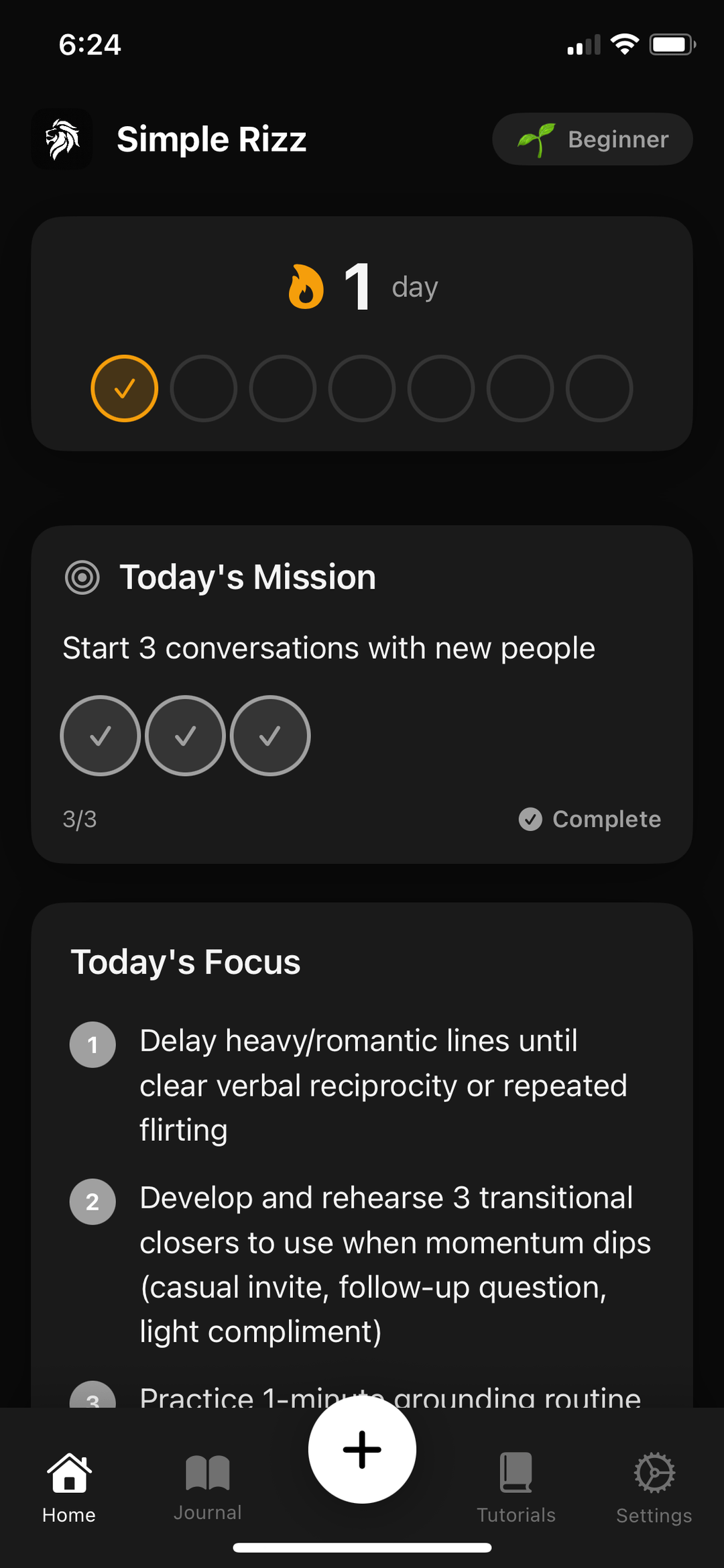Open the Tutorials tab

point(516,1487)
